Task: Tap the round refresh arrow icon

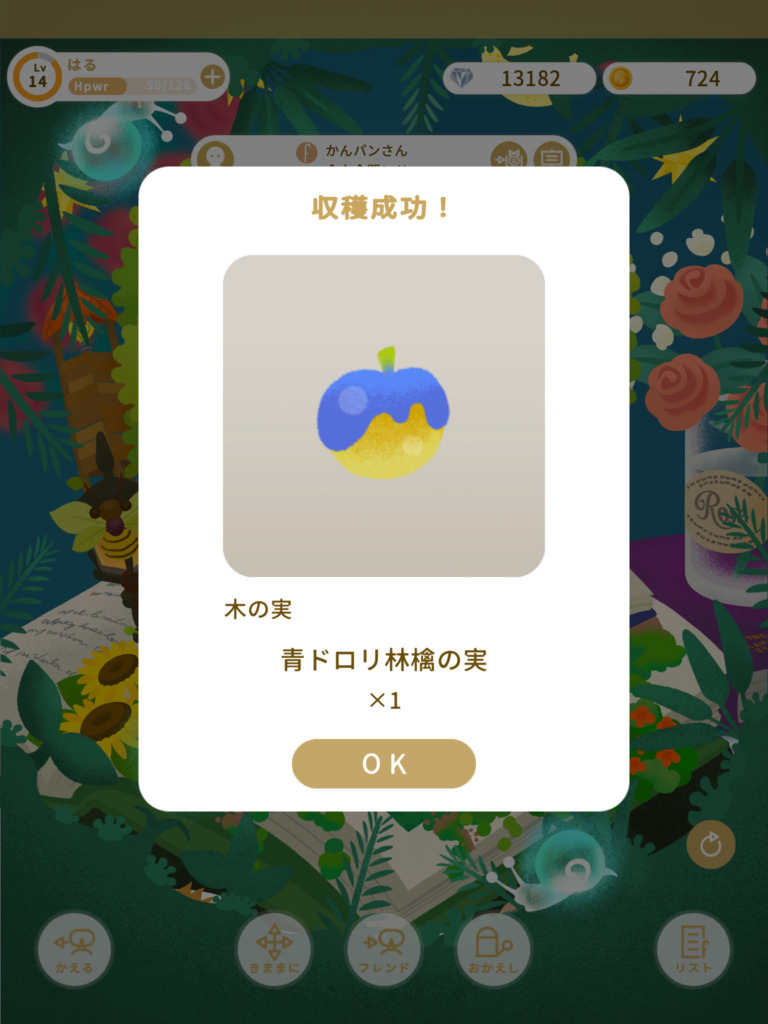Action: pos(711,845)
